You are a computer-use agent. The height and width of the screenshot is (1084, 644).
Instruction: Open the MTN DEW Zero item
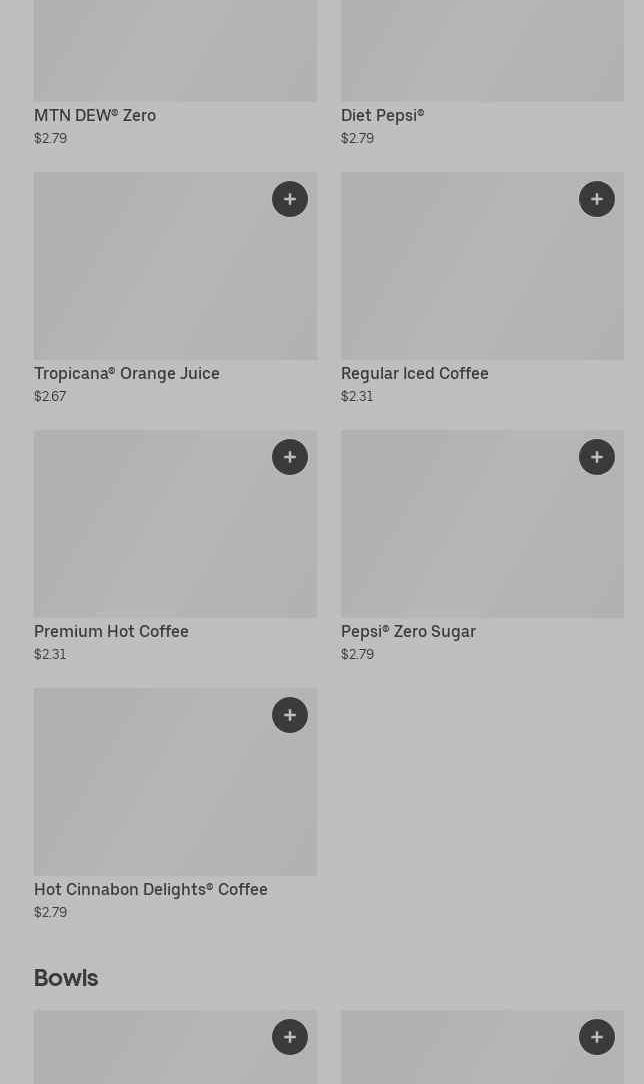176,73
